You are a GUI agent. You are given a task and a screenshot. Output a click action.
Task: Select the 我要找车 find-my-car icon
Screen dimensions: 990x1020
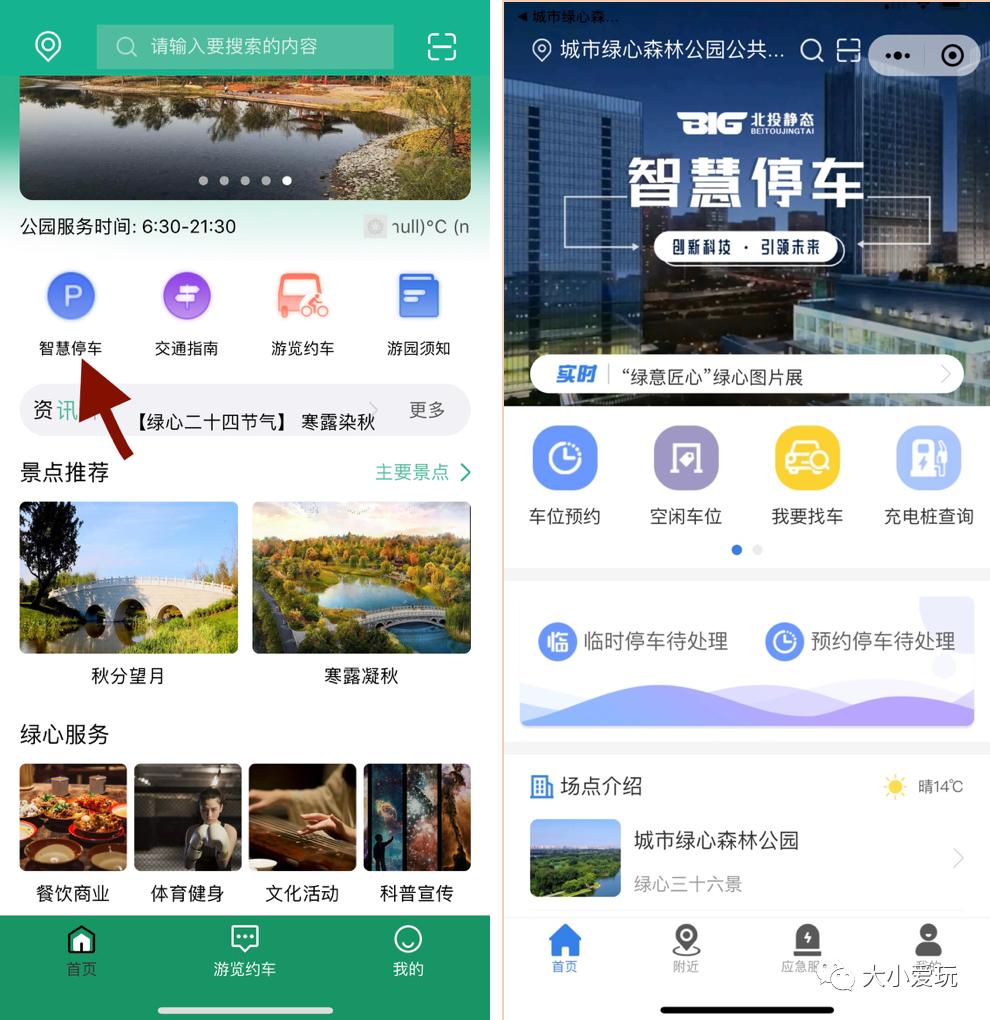pyautogui.click(x=806, y=458)
